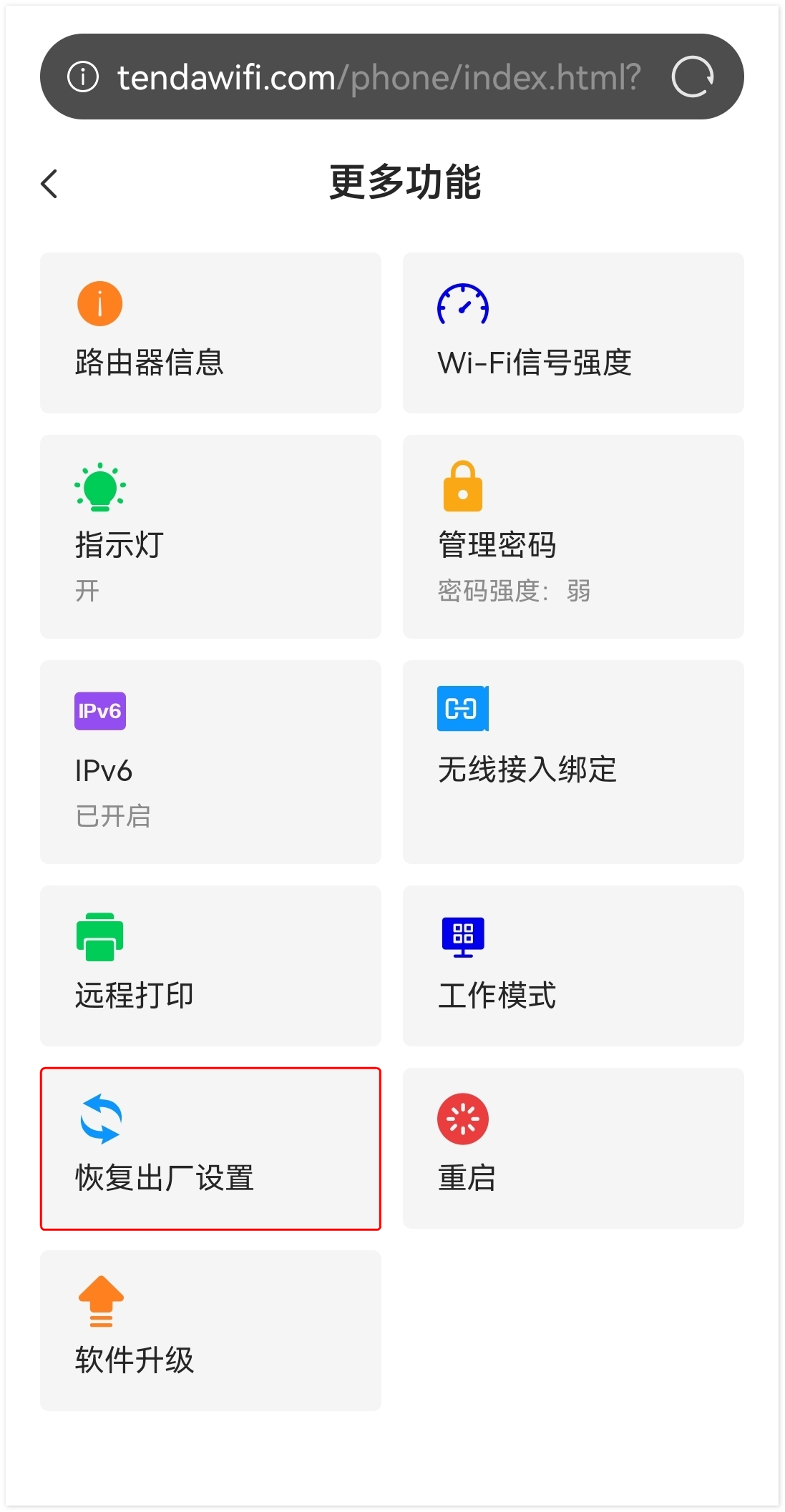
Task: Open 工作模式 settings
Action: pos(573,966)
